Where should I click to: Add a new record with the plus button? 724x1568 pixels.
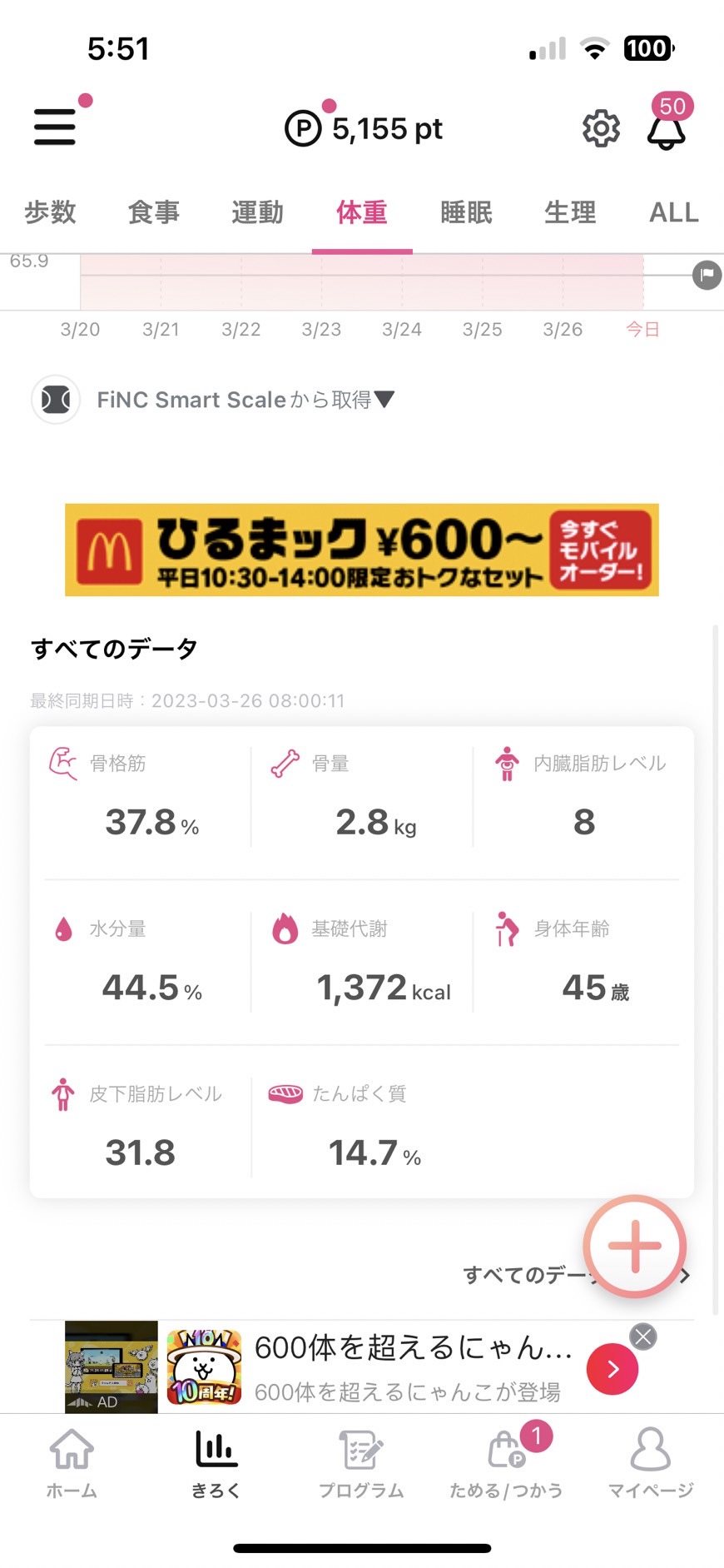635,1246
